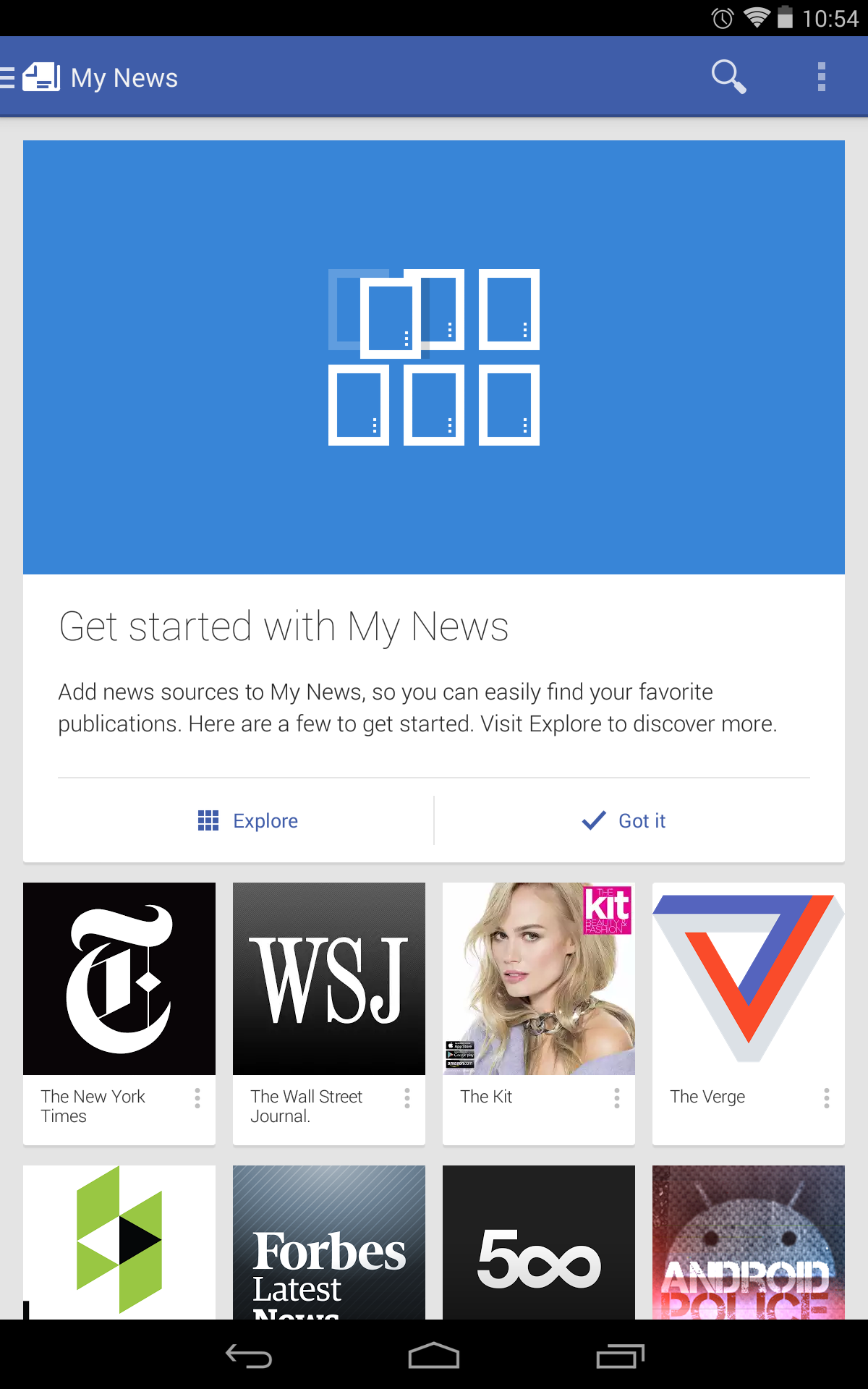Open the overflow menu in the action bar
Screen dimensions: 868x1389
coord(822,77)
